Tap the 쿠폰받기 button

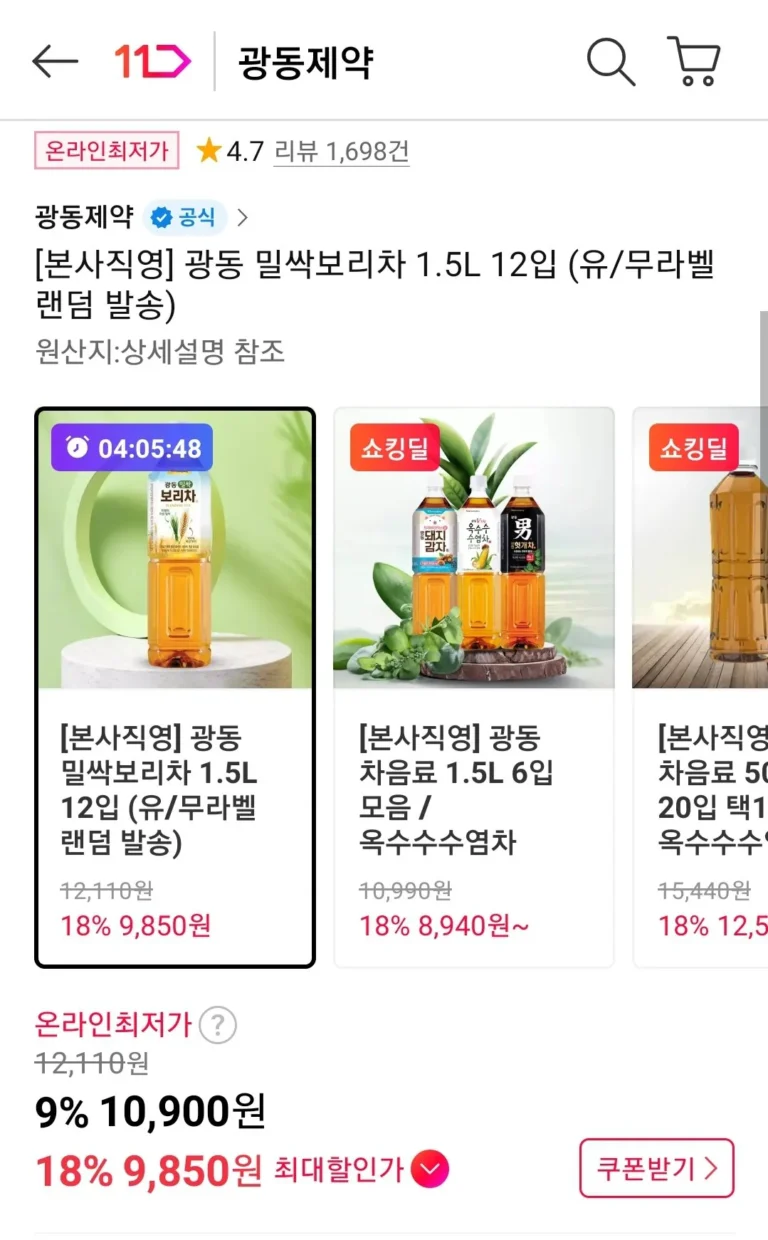[x=656, y=1168]
